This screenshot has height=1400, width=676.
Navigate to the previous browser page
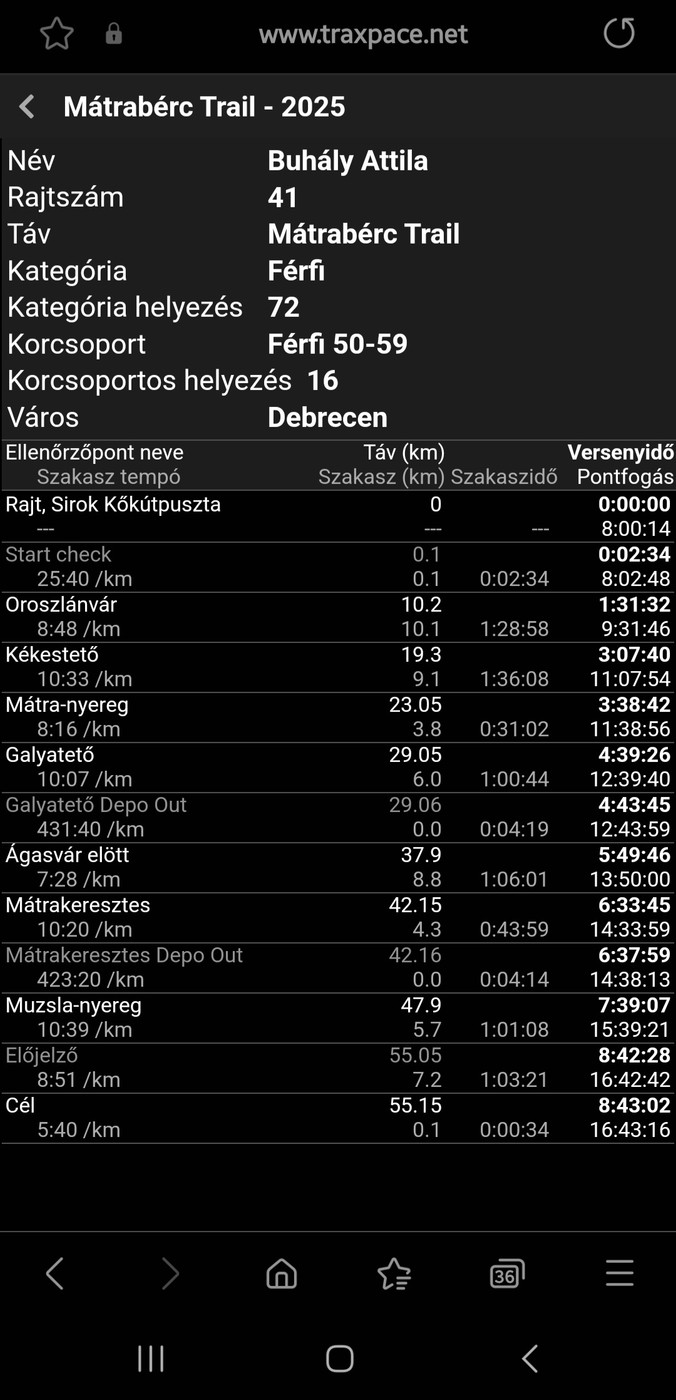coord(55,1273)
